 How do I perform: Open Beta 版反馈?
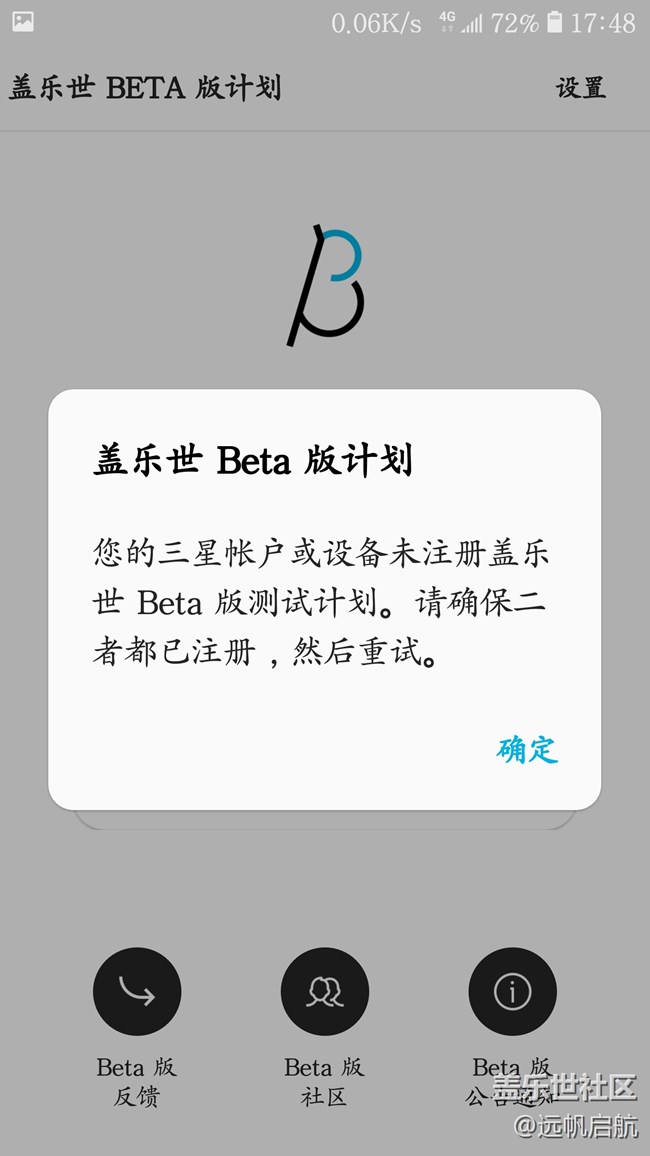(x=137, y=991)
